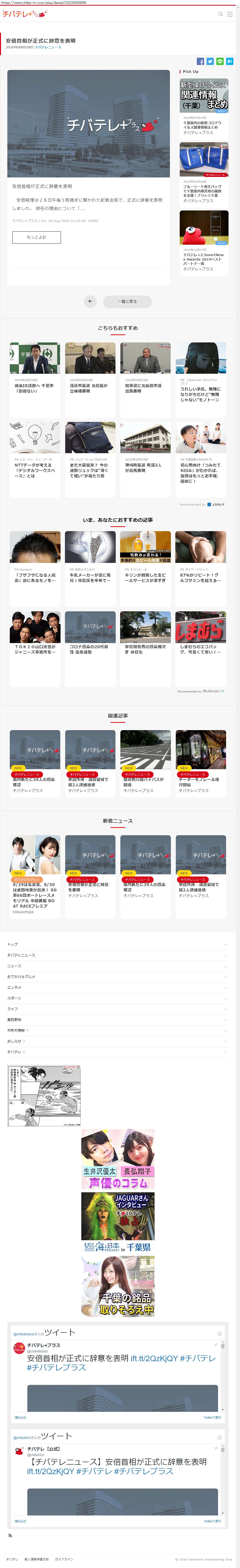Open the hamburger menu

[230, 14]
